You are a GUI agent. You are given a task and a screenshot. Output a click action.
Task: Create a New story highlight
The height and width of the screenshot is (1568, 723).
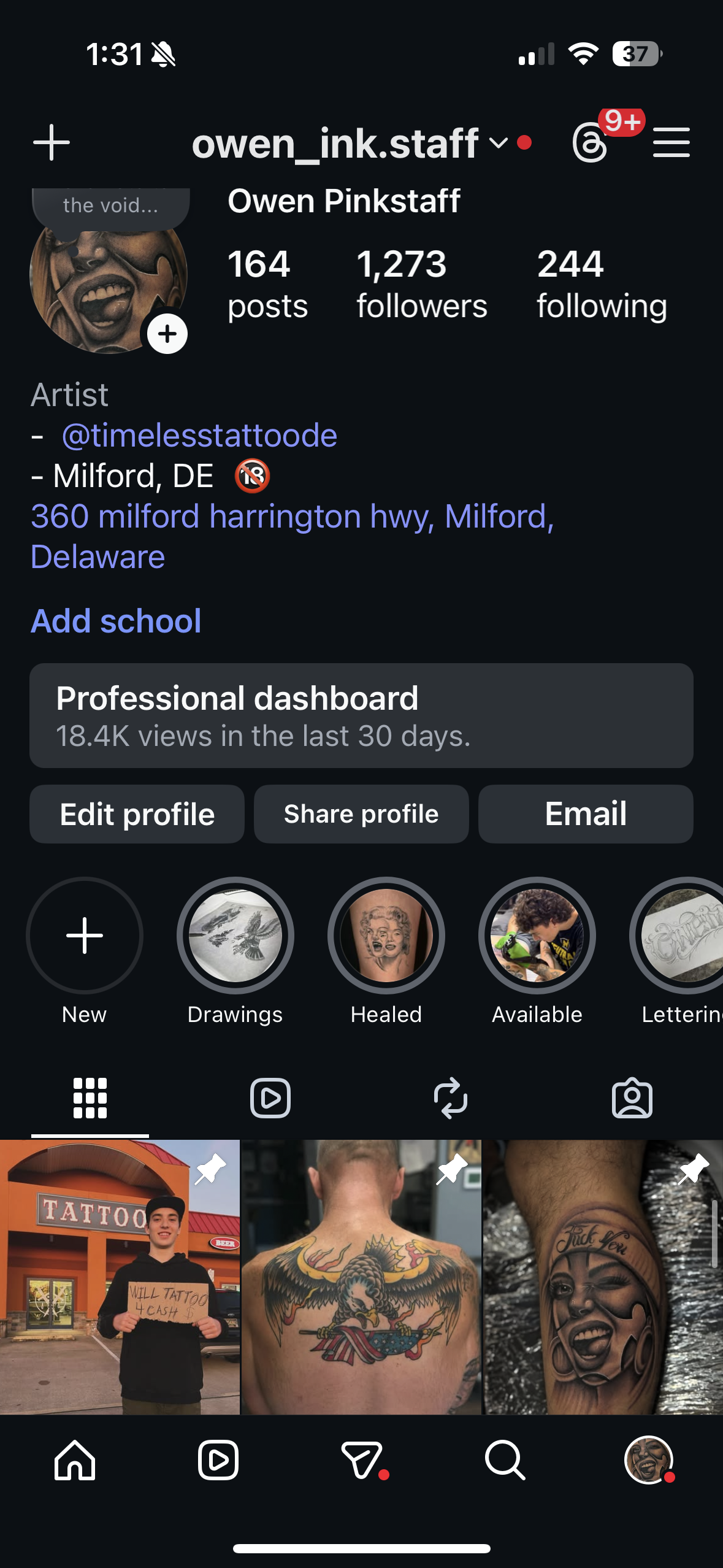[85, 936]
